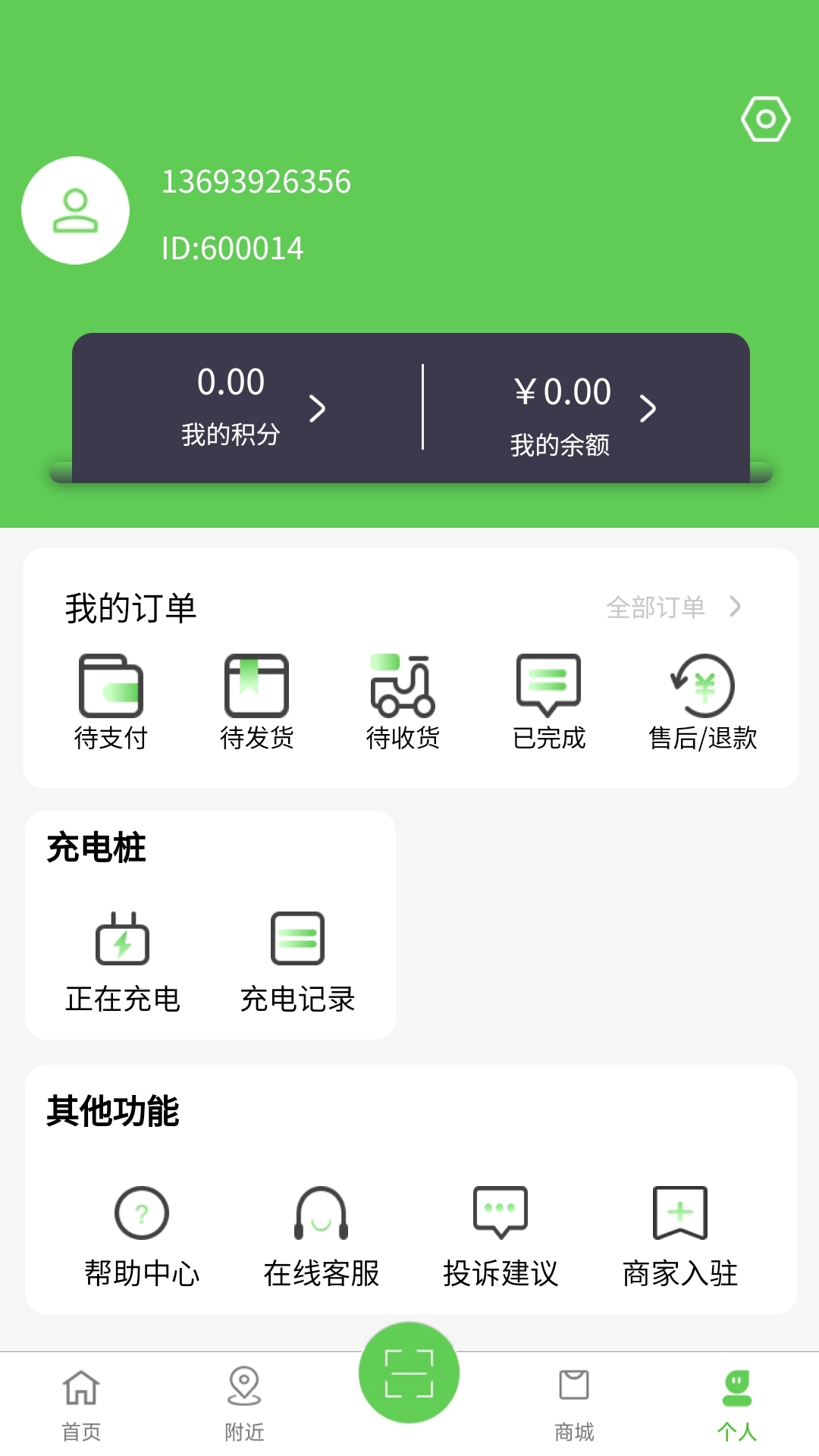
Task: Switch to the 首页 home tab
Action: click(x=81, y=1403)
